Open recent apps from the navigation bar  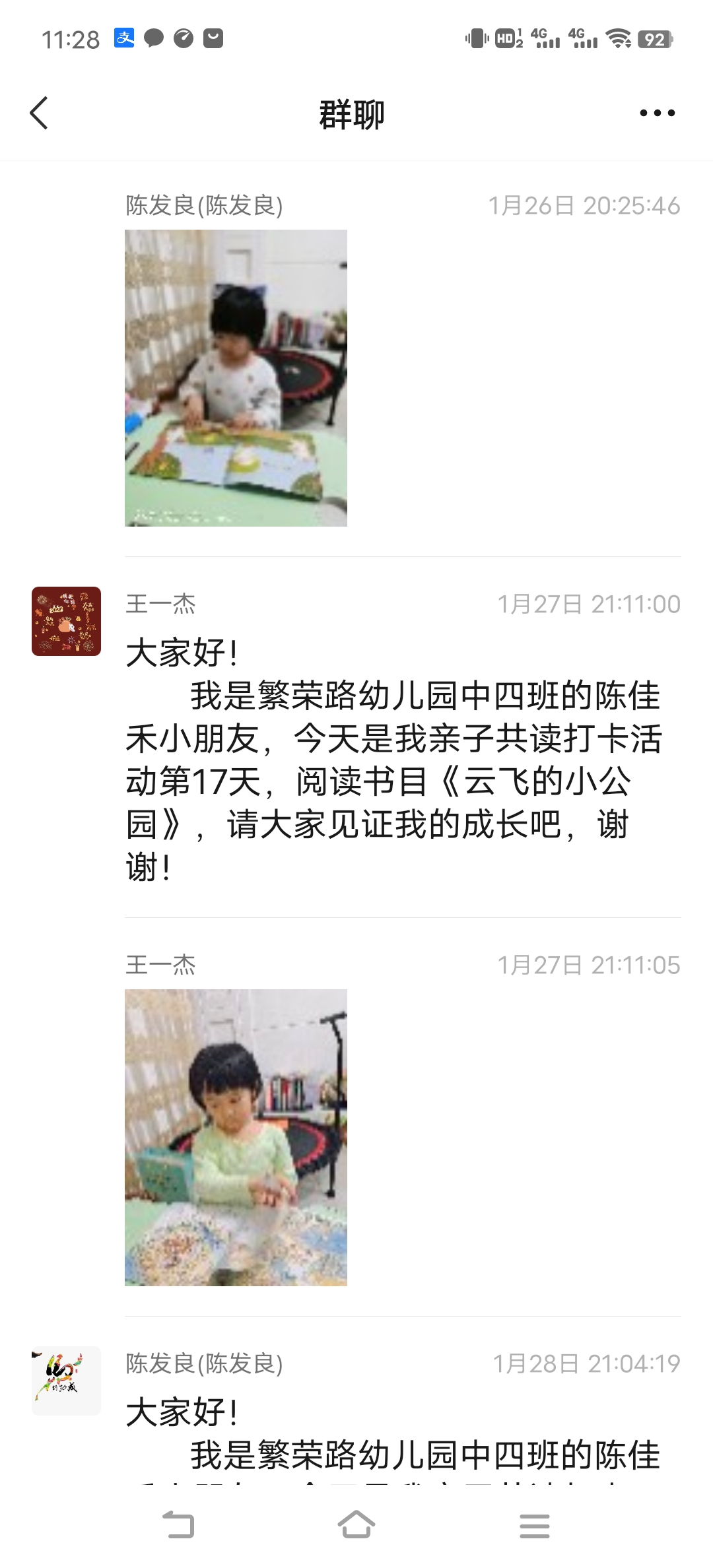click(x=534, y=1526)
